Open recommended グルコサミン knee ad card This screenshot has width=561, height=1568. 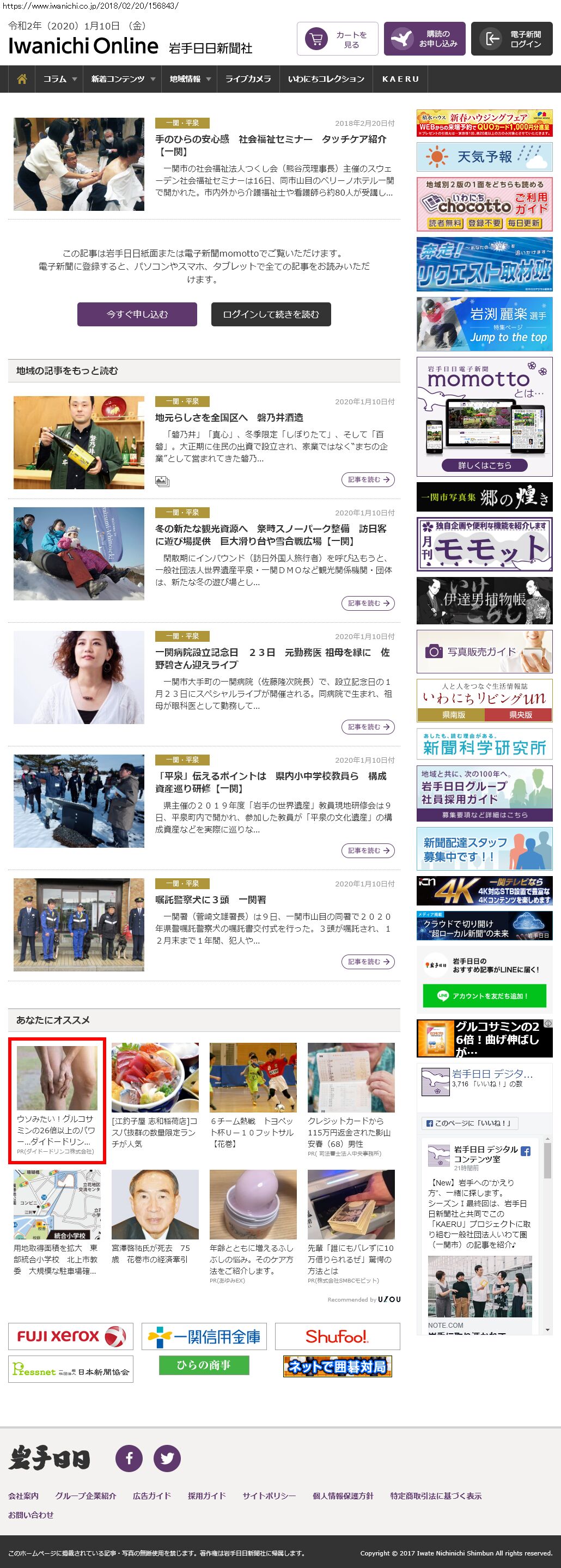57,1101
